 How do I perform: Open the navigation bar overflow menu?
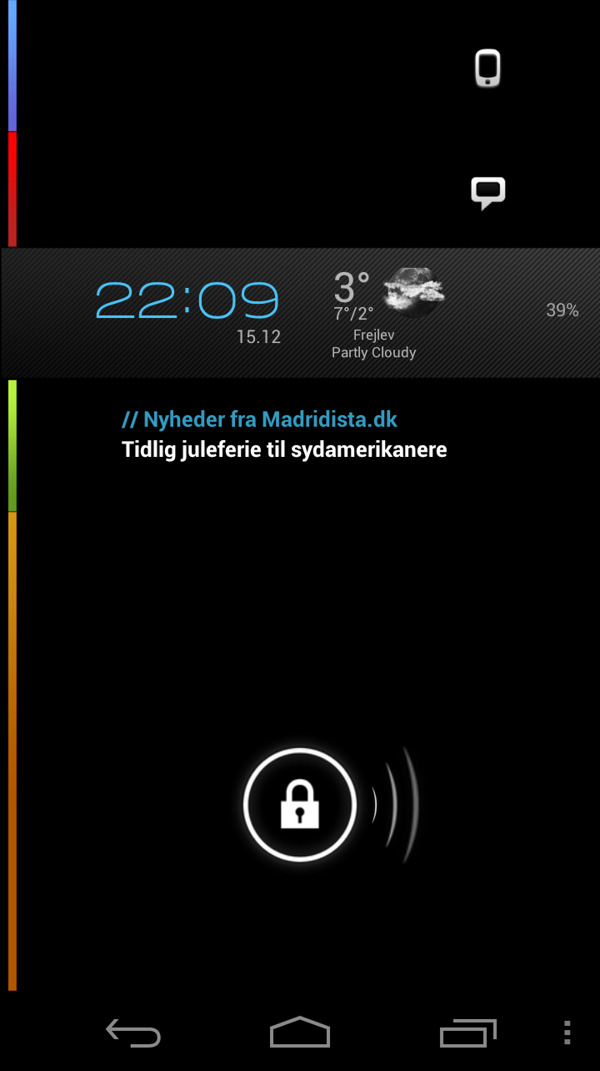(567, 1033)
